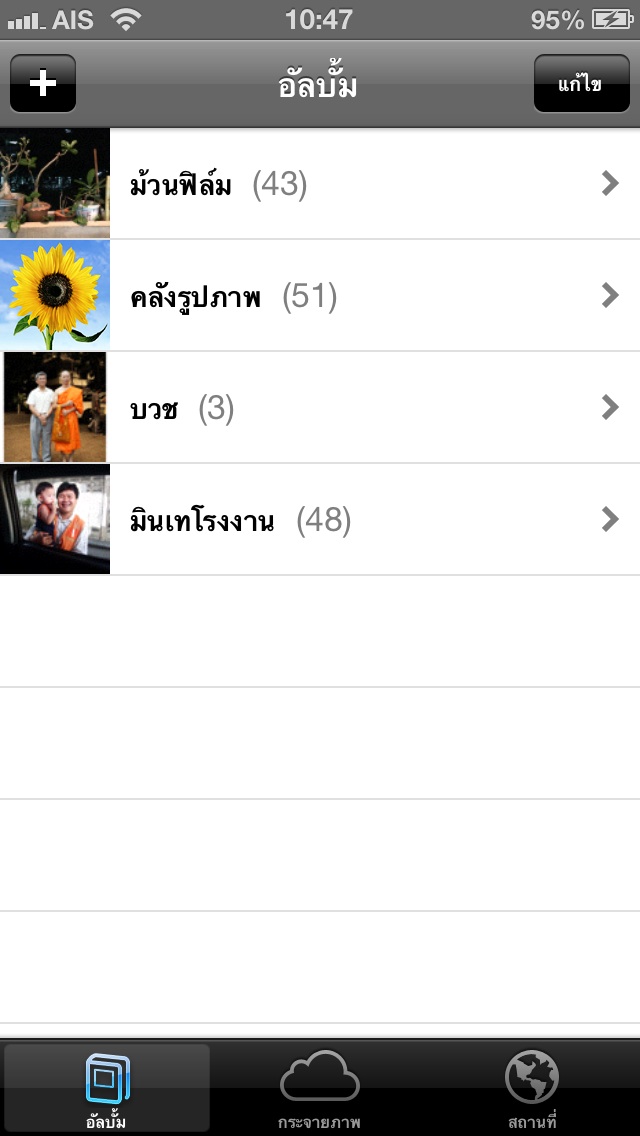Viewport: 640px width, 1136px height.
Task: Switch to the สถานที่ tab
Action: point(532,1089)
